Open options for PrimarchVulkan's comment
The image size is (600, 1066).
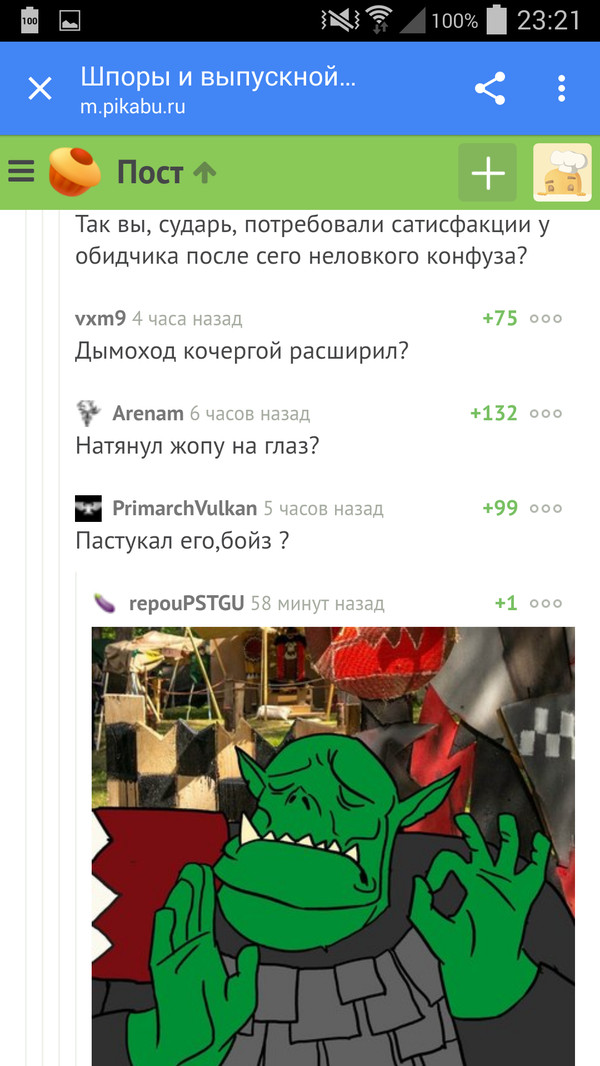coord(546,508)
